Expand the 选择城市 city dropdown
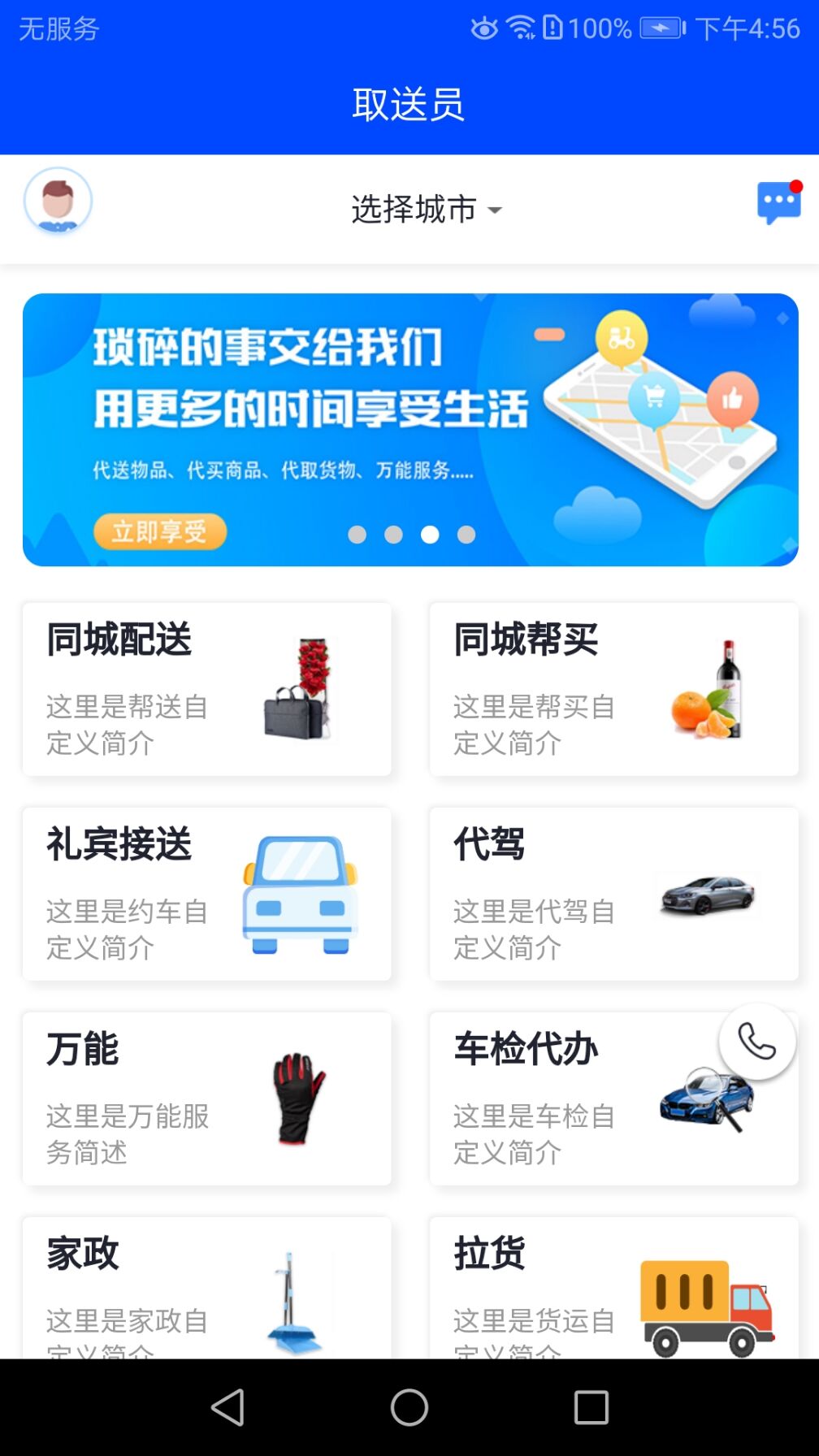Screen dimensions: 819x1456 (426, 210)
